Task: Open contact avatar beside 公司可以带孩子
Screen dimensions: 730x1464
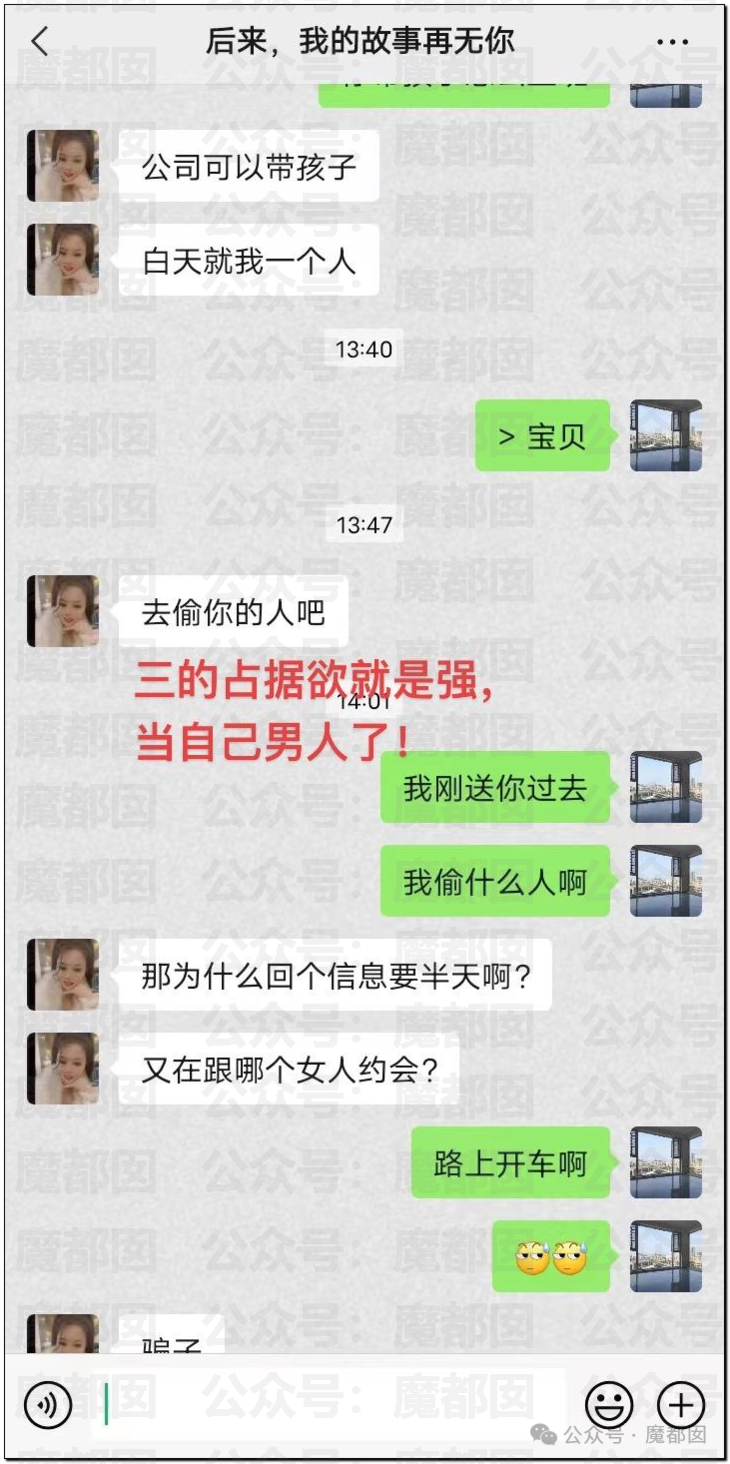Action: [x=63, y=166]
